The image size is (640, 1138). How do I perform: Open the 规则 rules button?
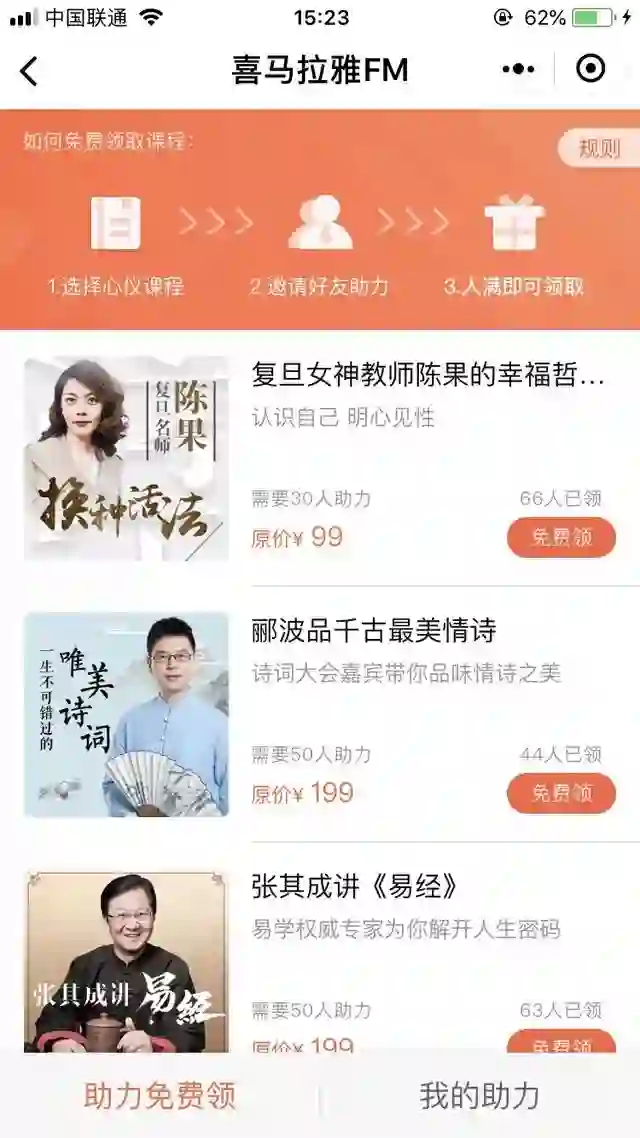click(x=599, y=149)
